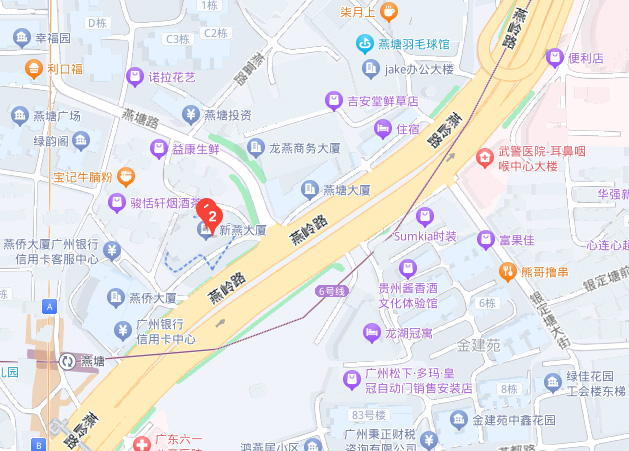Tap the 熊哥撸串 restaurant marker
The height and width of the screenshot is (451, 629).
point(507,271)
